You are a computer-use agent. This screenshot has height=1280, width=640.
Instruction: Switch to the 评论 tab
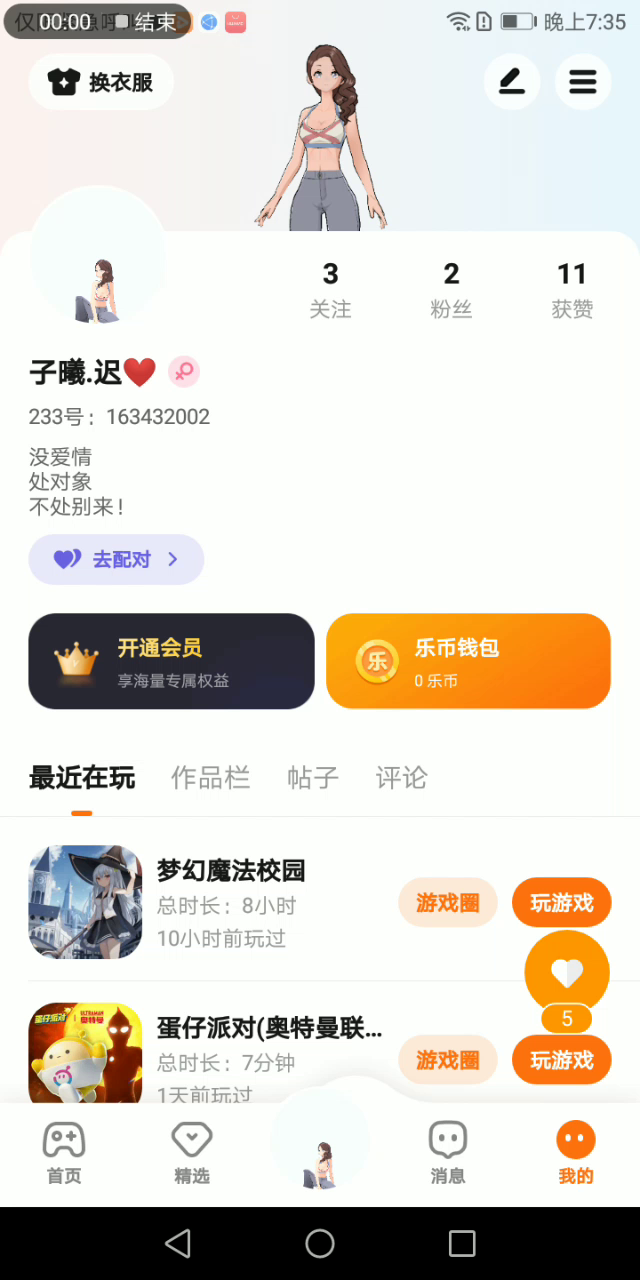(401, 778)
